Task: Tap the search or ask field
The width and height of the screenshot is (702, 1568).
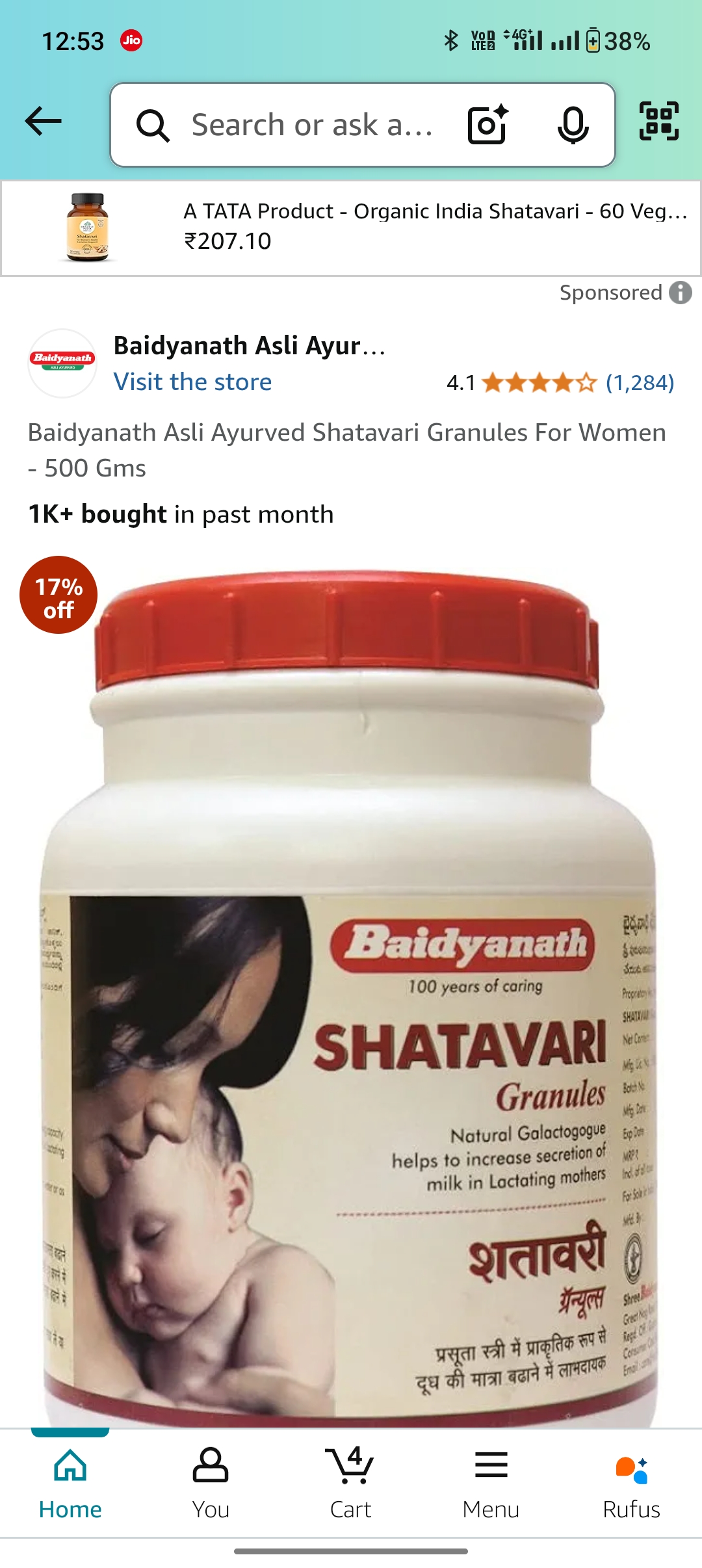Action: 312,125
